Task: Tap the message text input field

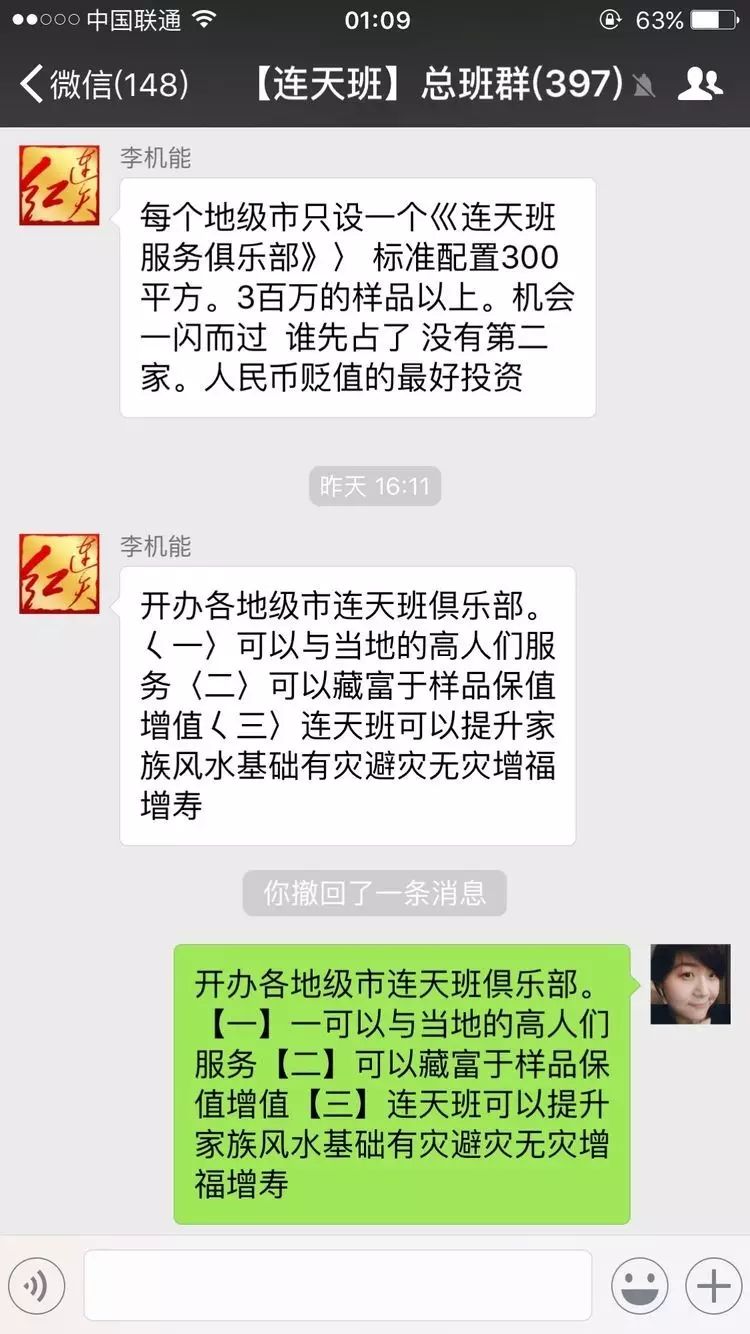Action: click(337, 1285)
